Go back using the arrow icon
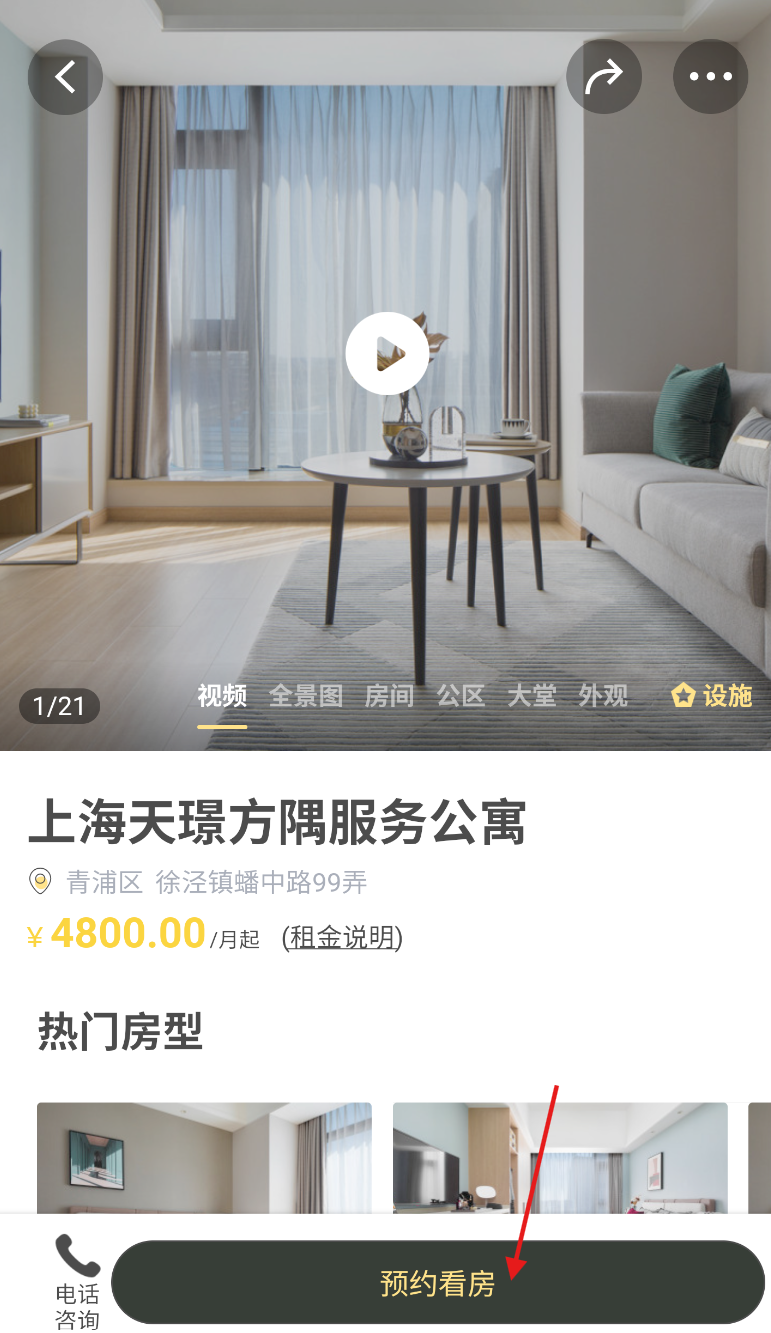This screenshot has width=771, height=1333. tap(65, 76)
